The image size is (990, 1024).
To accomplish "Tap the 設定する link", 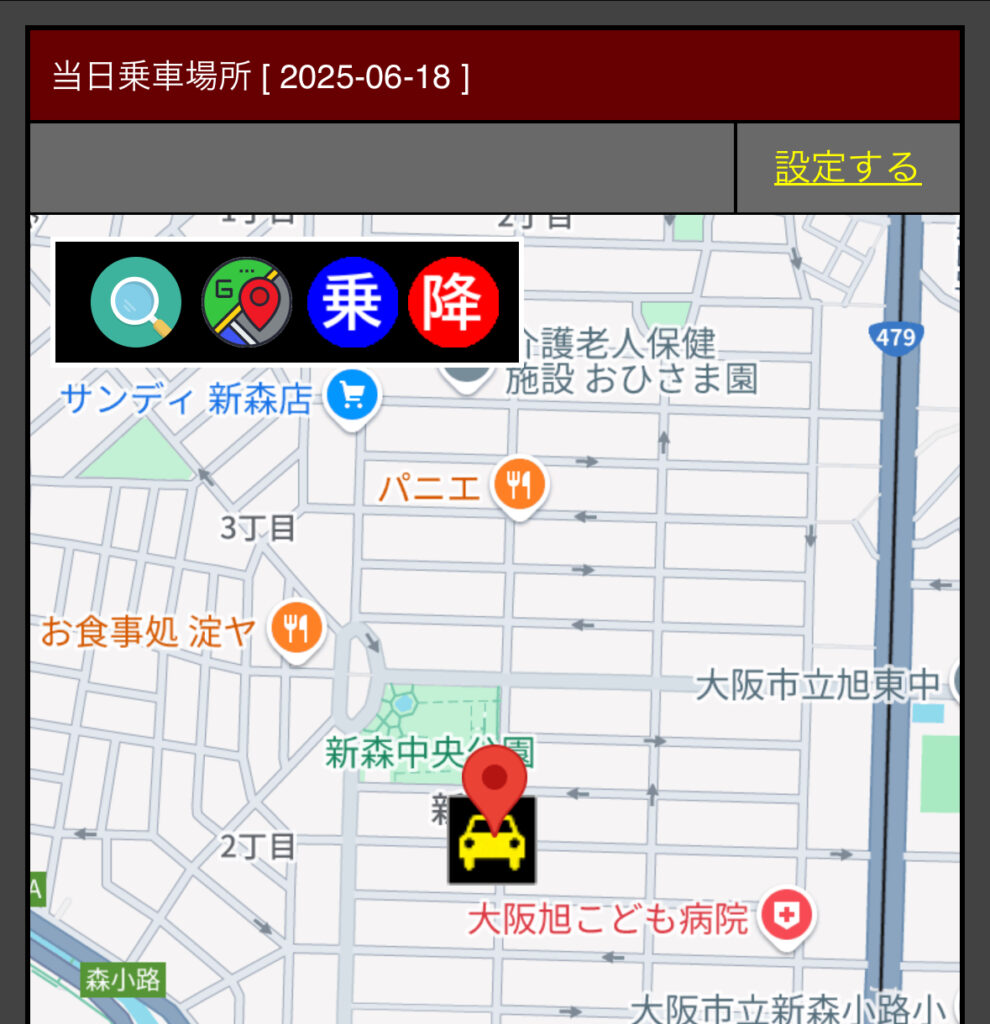I will (847, 167).
